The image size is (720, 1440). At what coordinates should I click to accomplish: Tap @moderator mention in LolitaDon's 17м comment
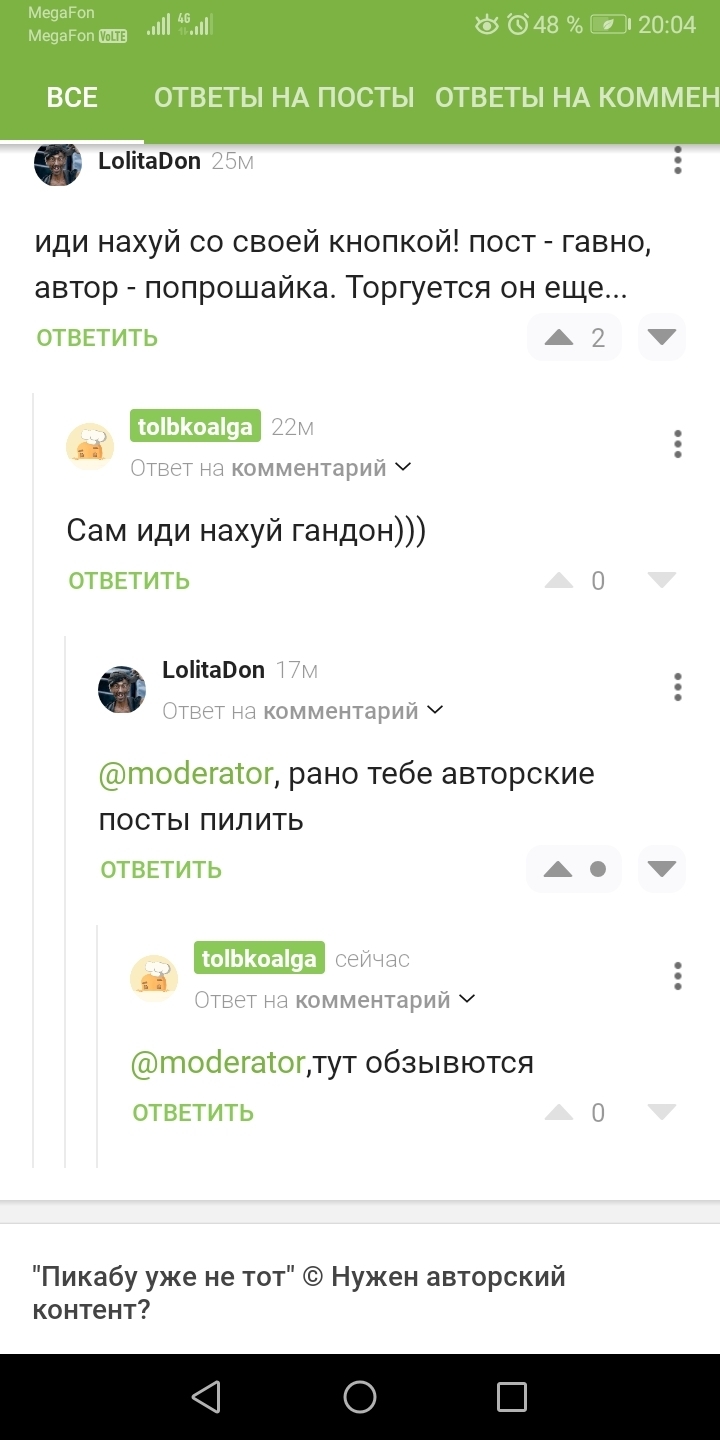(185, 774)
